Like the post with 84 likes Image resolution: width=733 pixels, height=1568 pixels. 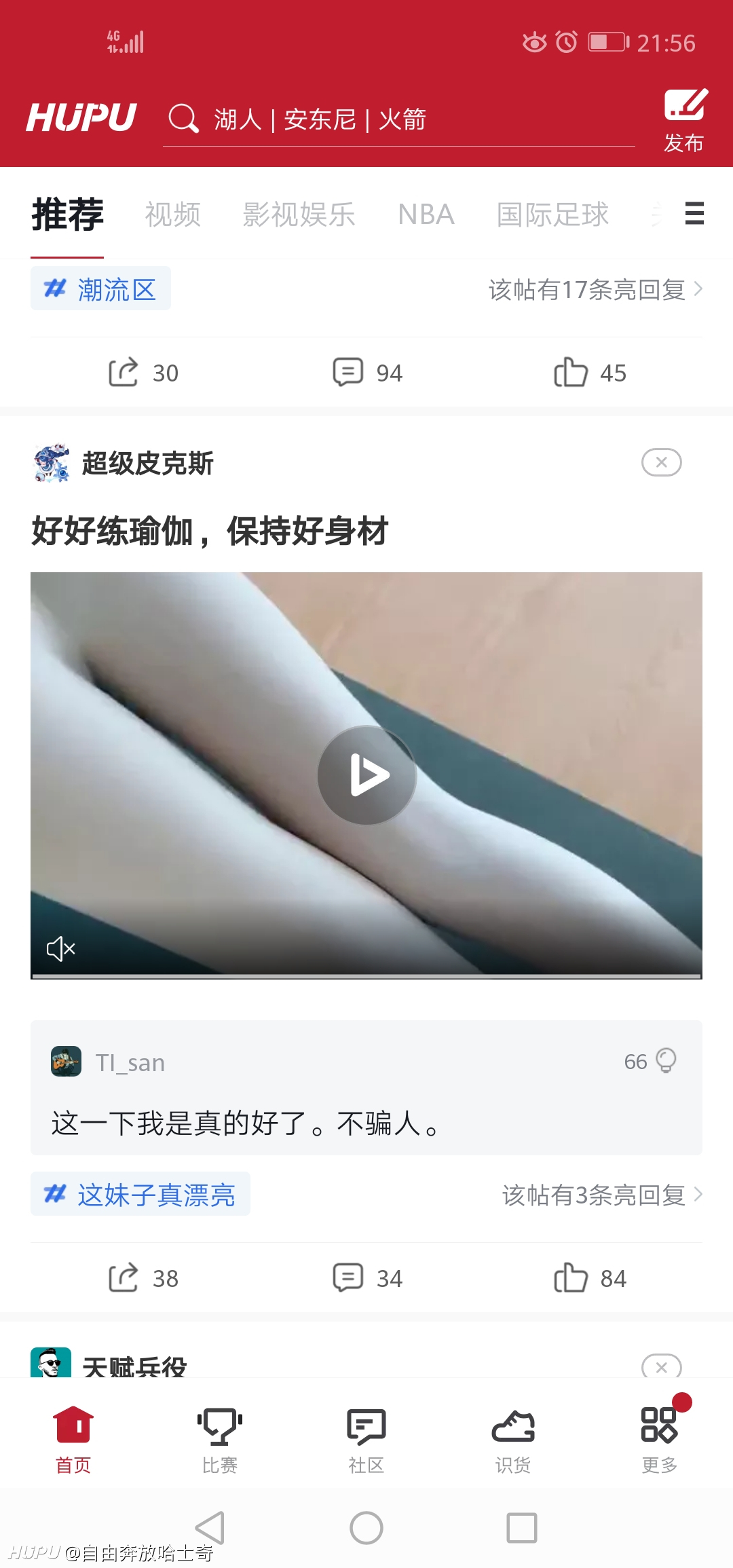(590, 1278)
